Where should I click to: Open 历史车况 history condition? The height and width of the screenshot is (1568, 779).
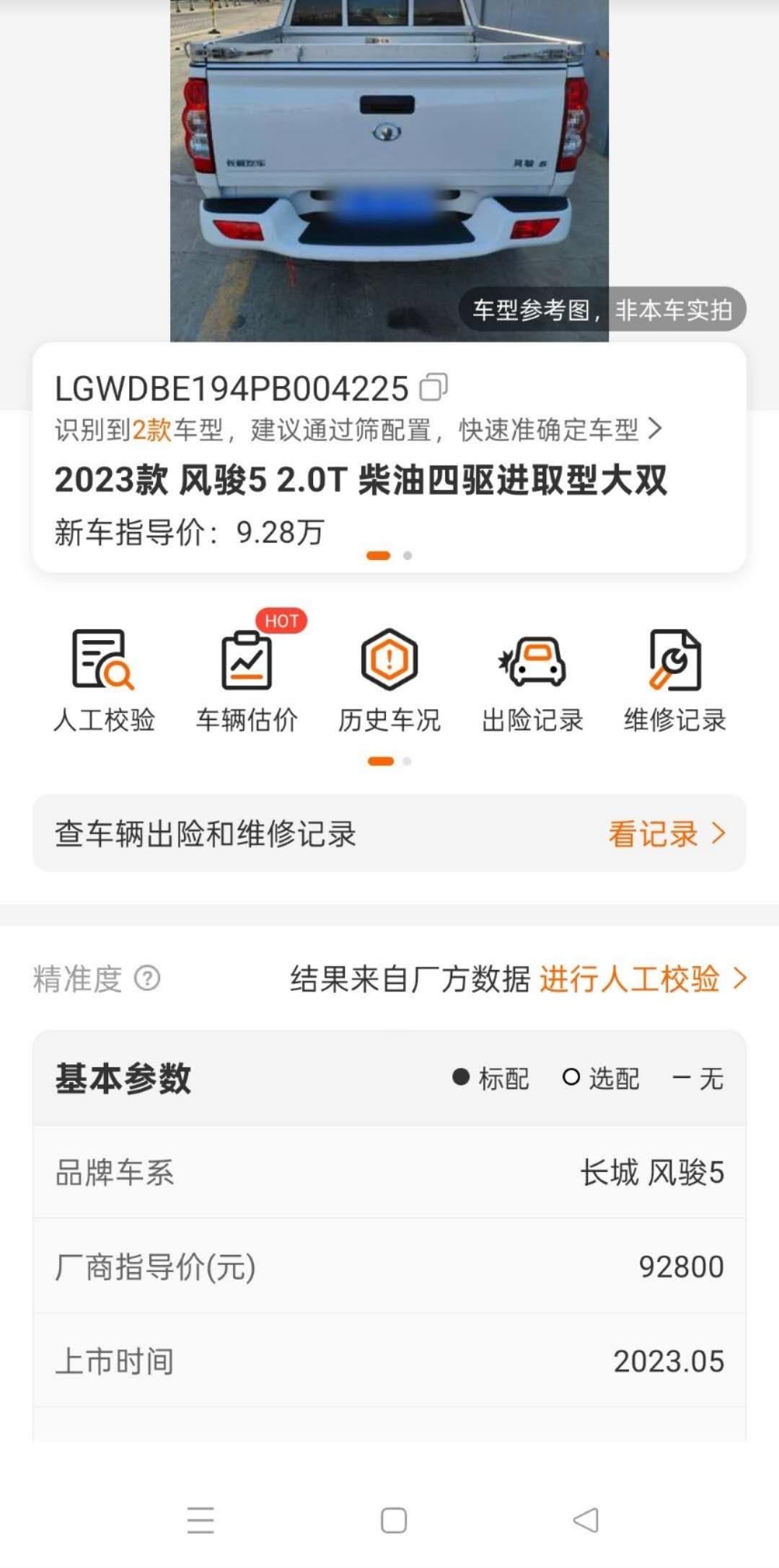tap(389, 680)
